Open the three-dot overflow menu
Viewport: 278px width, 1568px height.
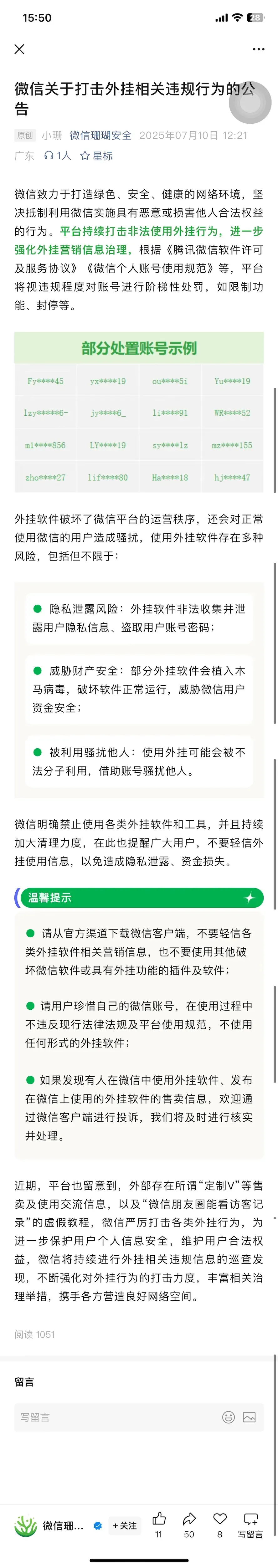pos(259,49)
